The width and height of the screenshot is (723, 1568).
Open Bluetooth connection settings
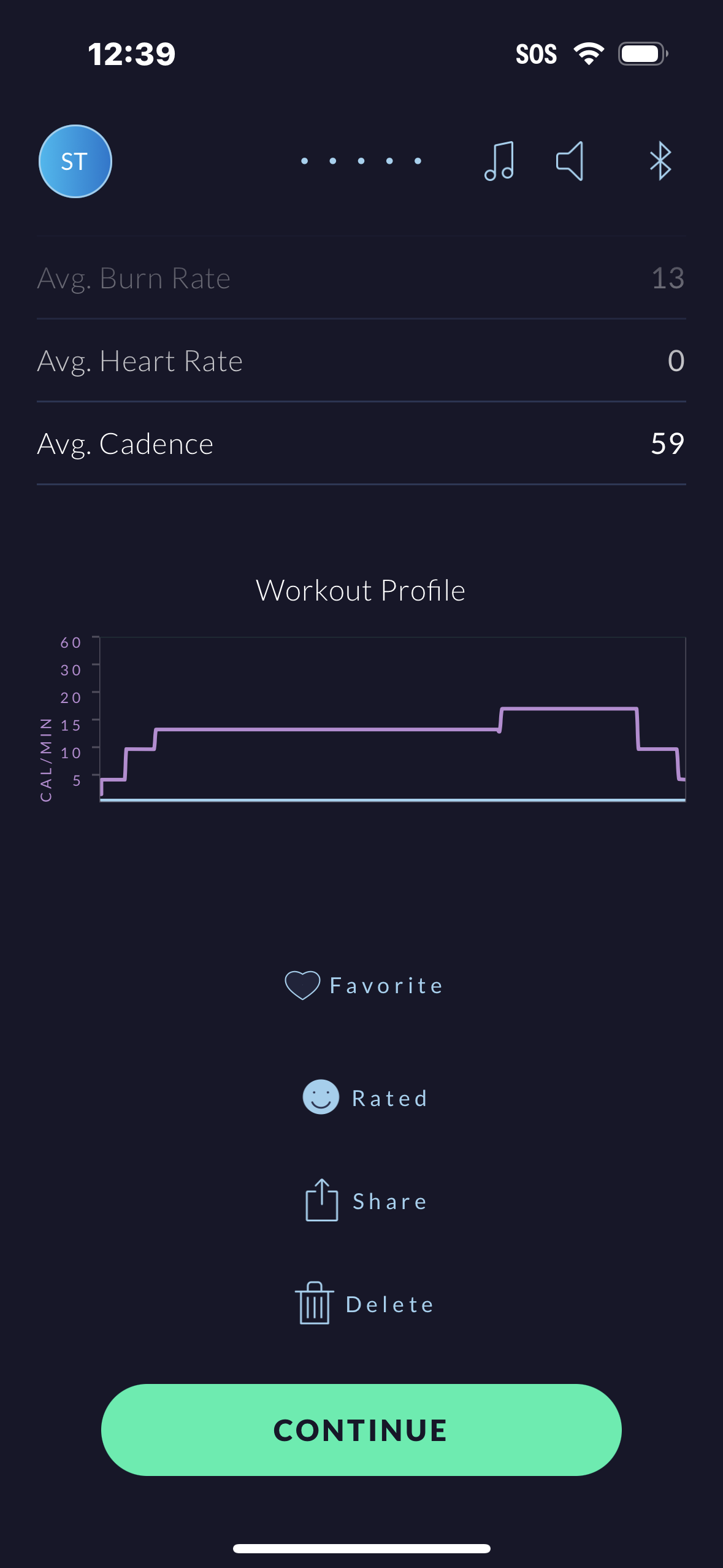[x=660, y=161]
